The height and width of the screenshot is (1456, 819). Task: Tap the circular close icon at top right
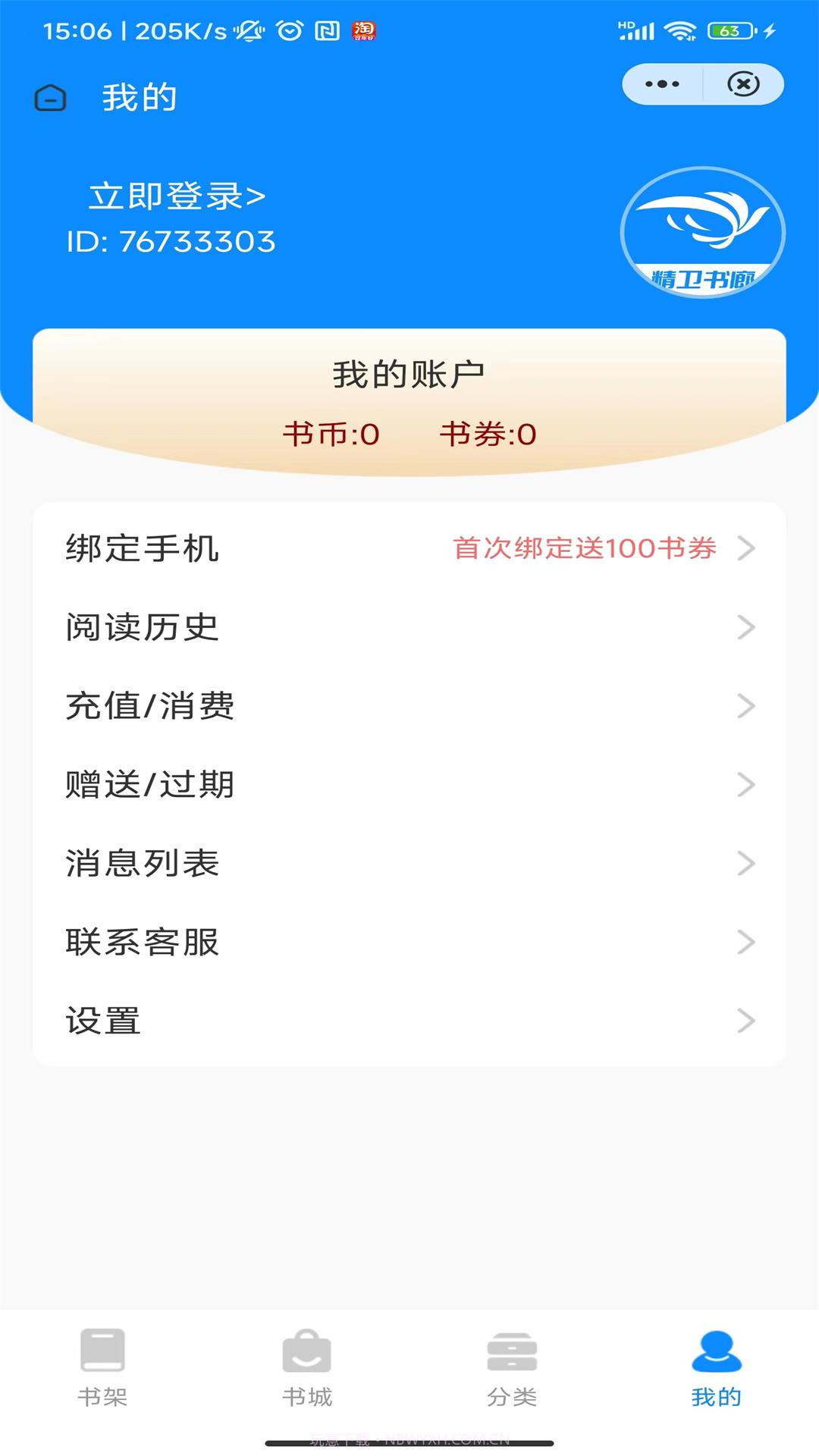point(742,85)
